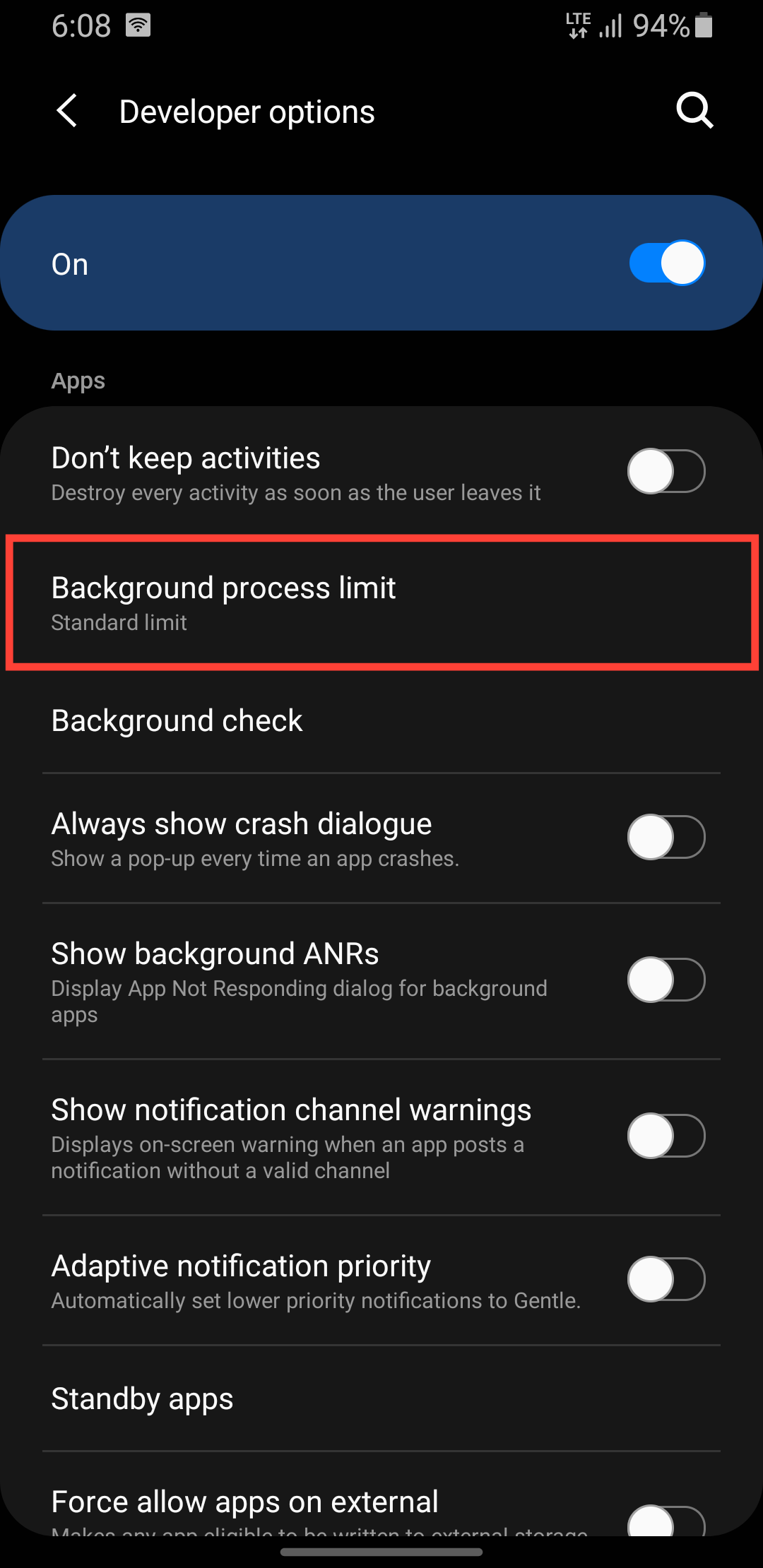Tap the clock in the status bar

pyautogui.click(x=81, y=25)
